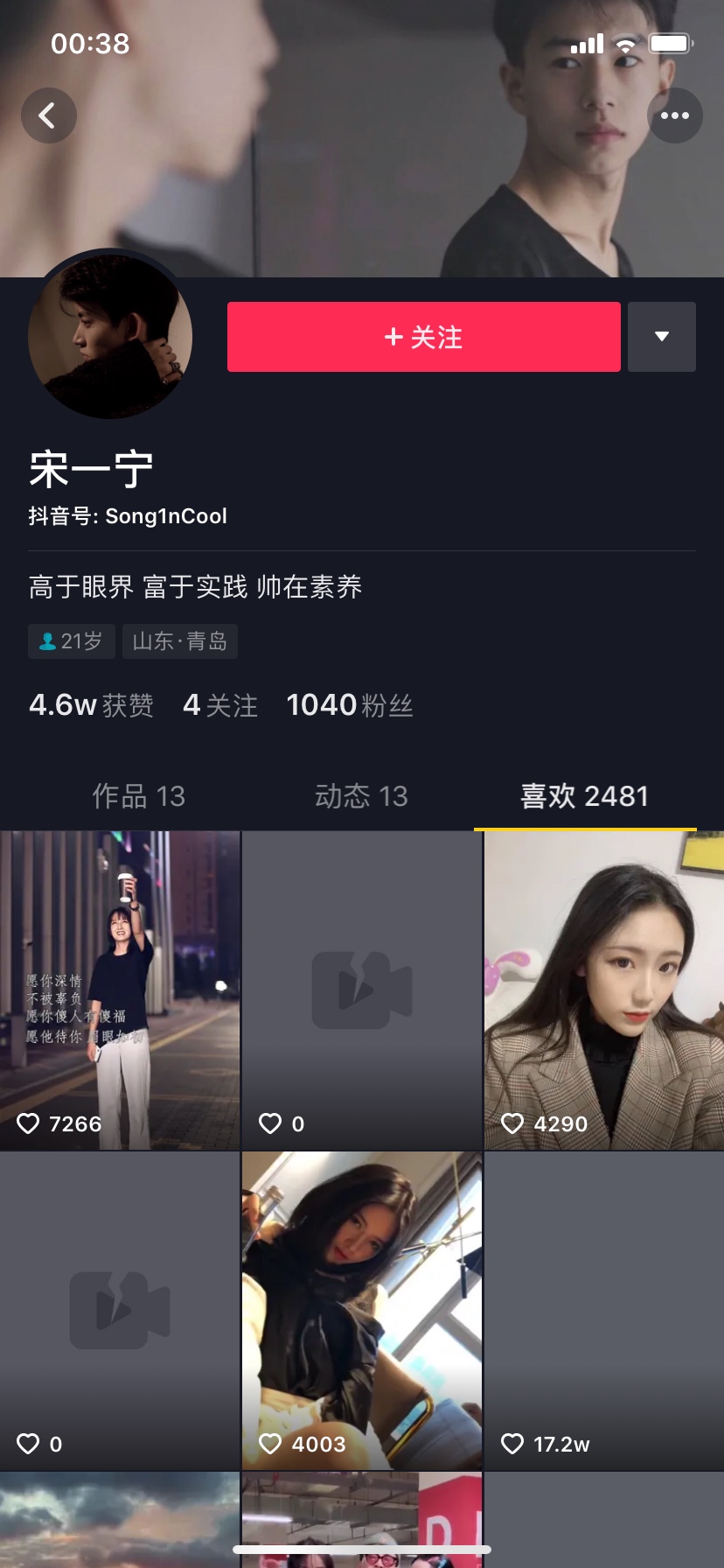View the 1040 粉丝 followers list
The image size is (724, 1568).
tap(350, 704)
